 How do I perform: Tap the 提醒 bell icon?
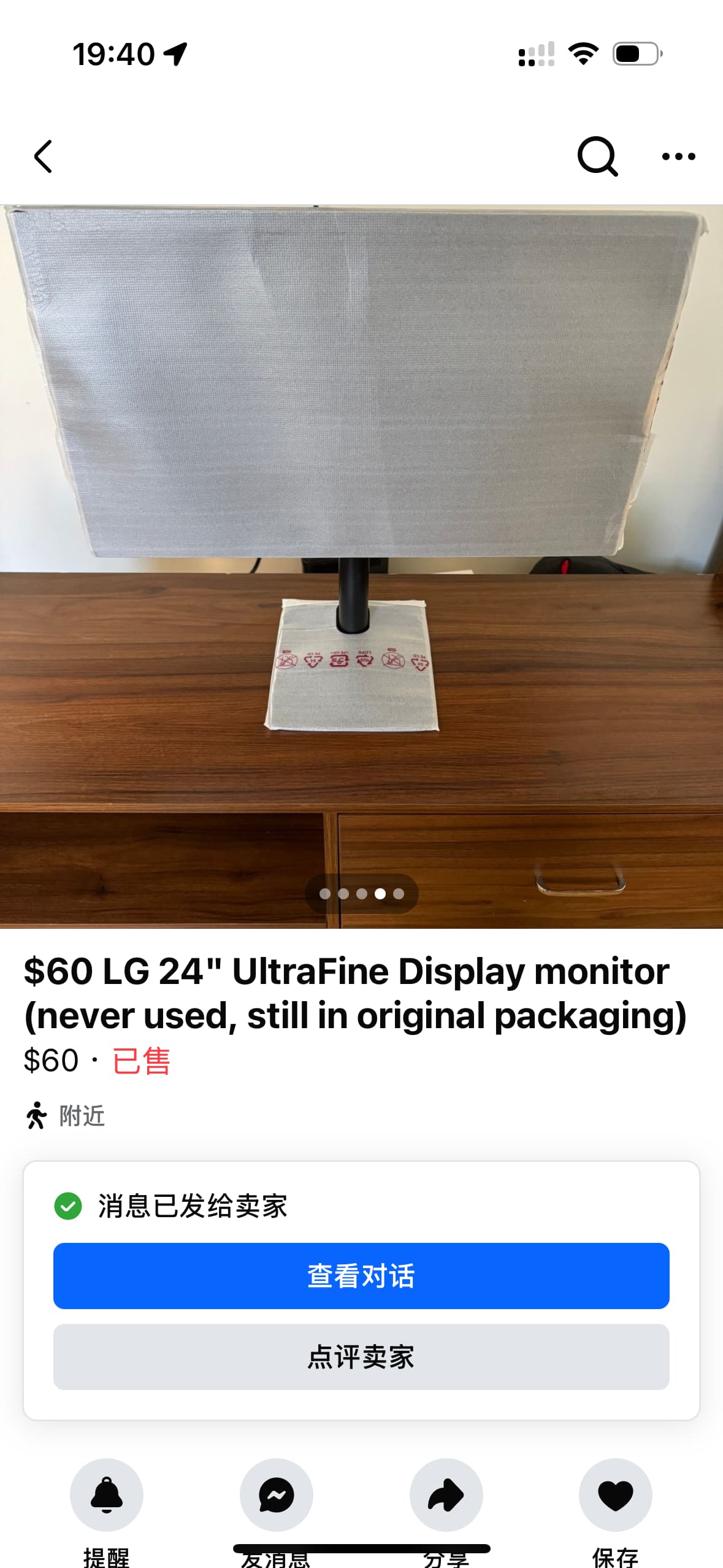point(107,1494)
